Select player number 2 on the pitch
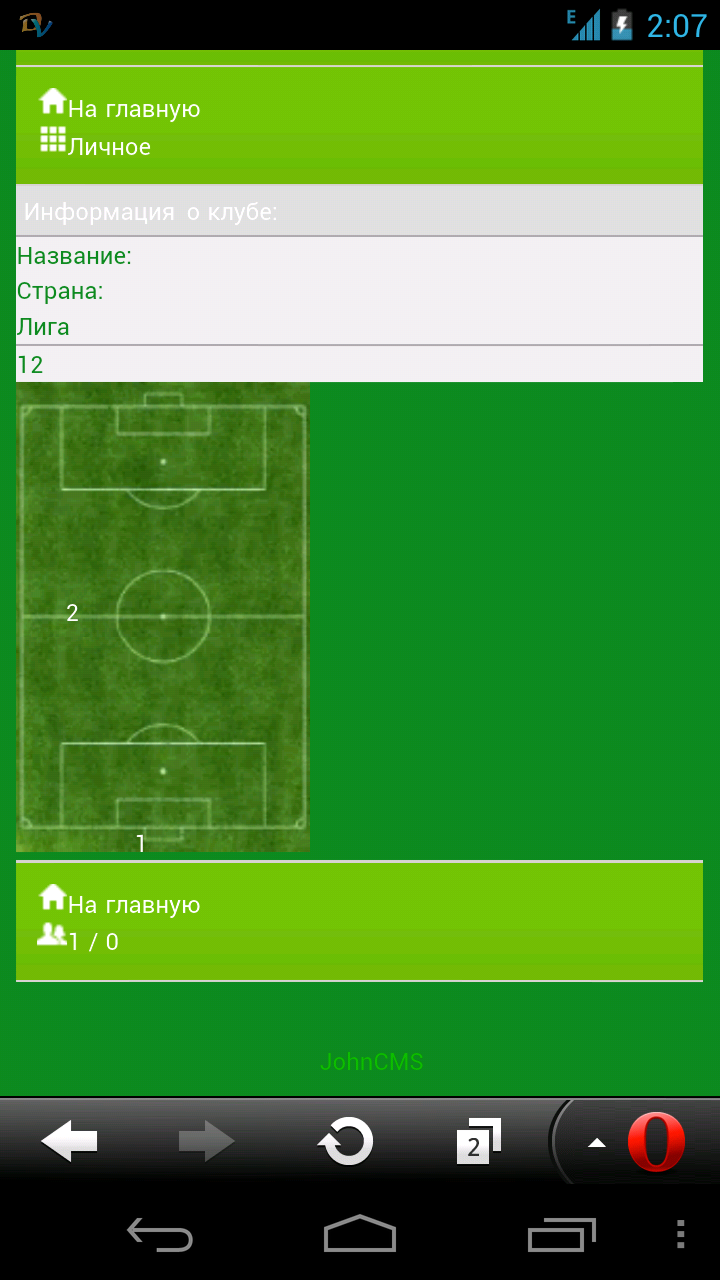This screenshot has width=720, height=1280. click(x=72, y=613)
